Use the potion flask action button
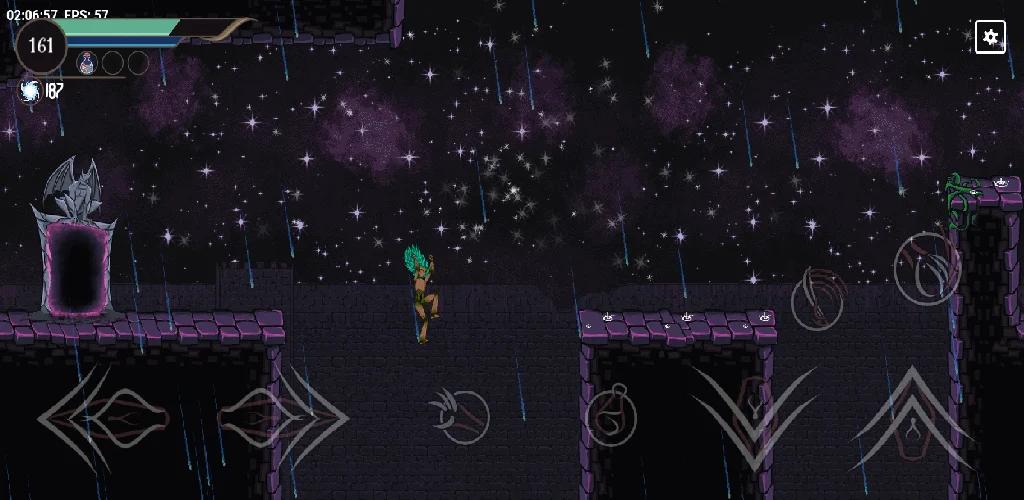Viewport: 1024px width, 500px height. pyautogui.click(x=610, y=417)
